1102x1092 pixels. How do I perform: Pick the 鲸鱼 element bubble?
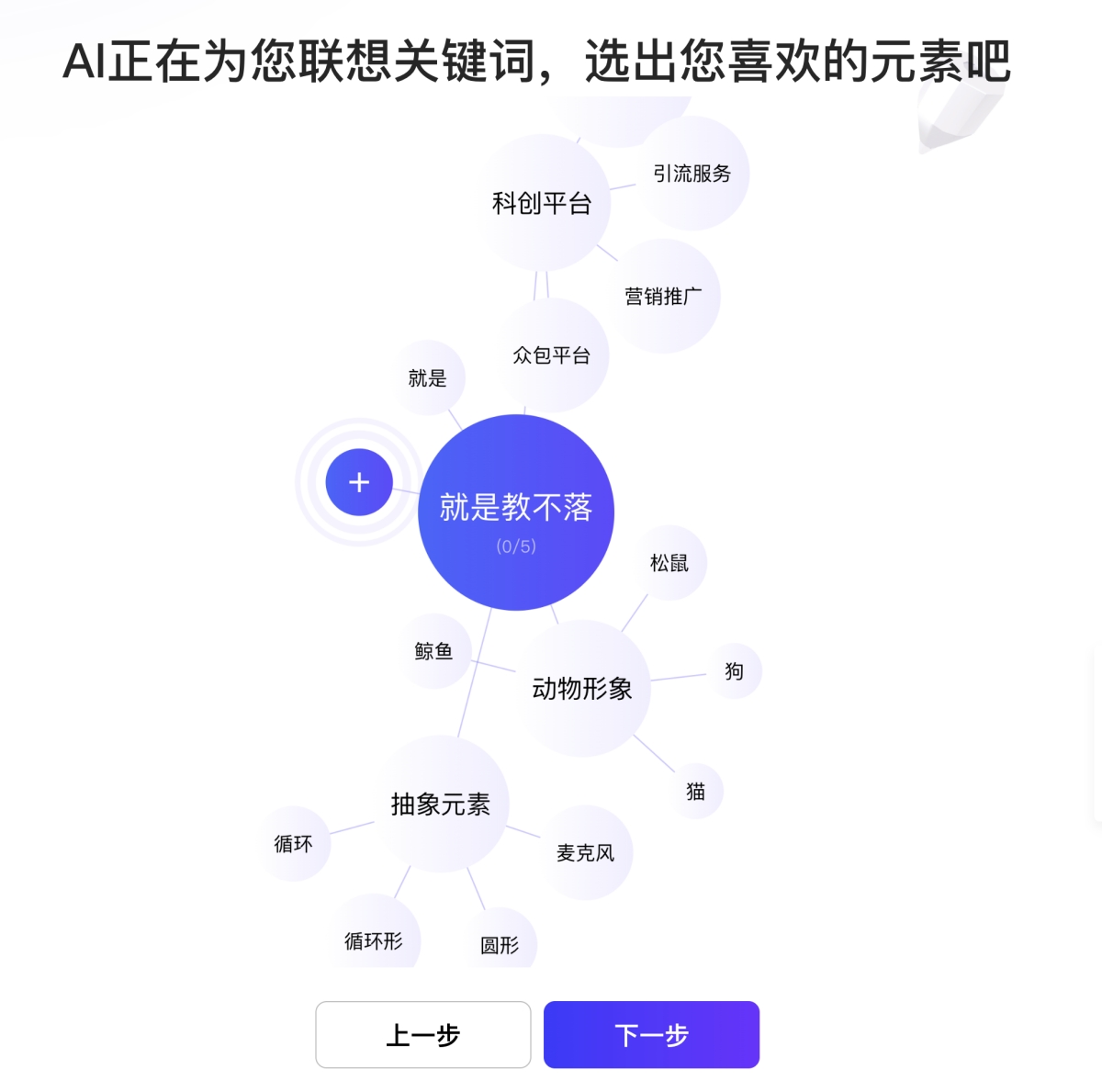click(x=434, y=651)
